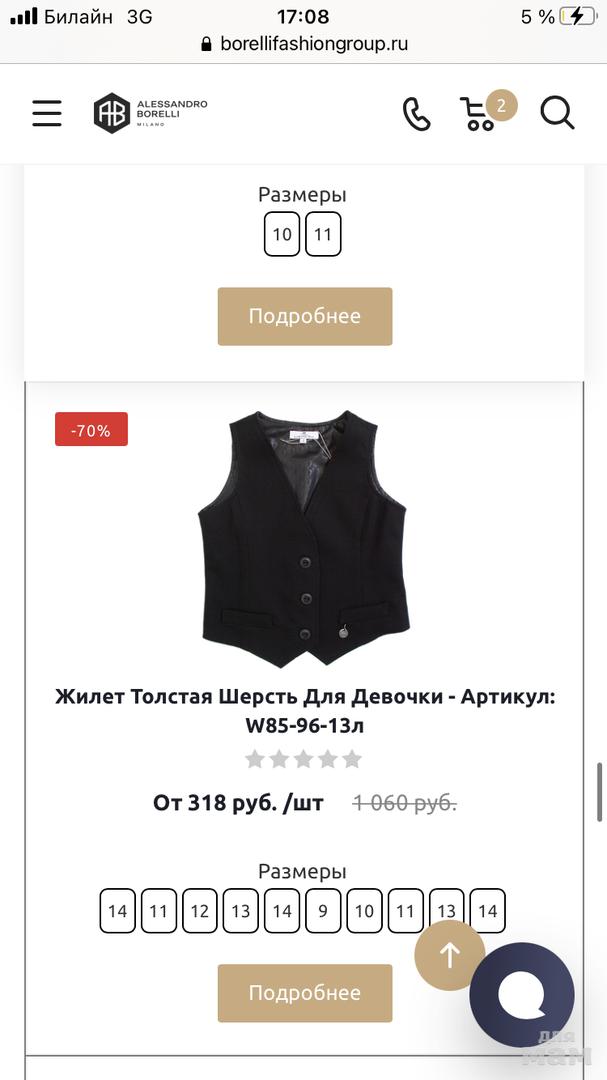Choose size 9 for the wool vest
The image size is (607, 1080).
(x=323, y=911)
